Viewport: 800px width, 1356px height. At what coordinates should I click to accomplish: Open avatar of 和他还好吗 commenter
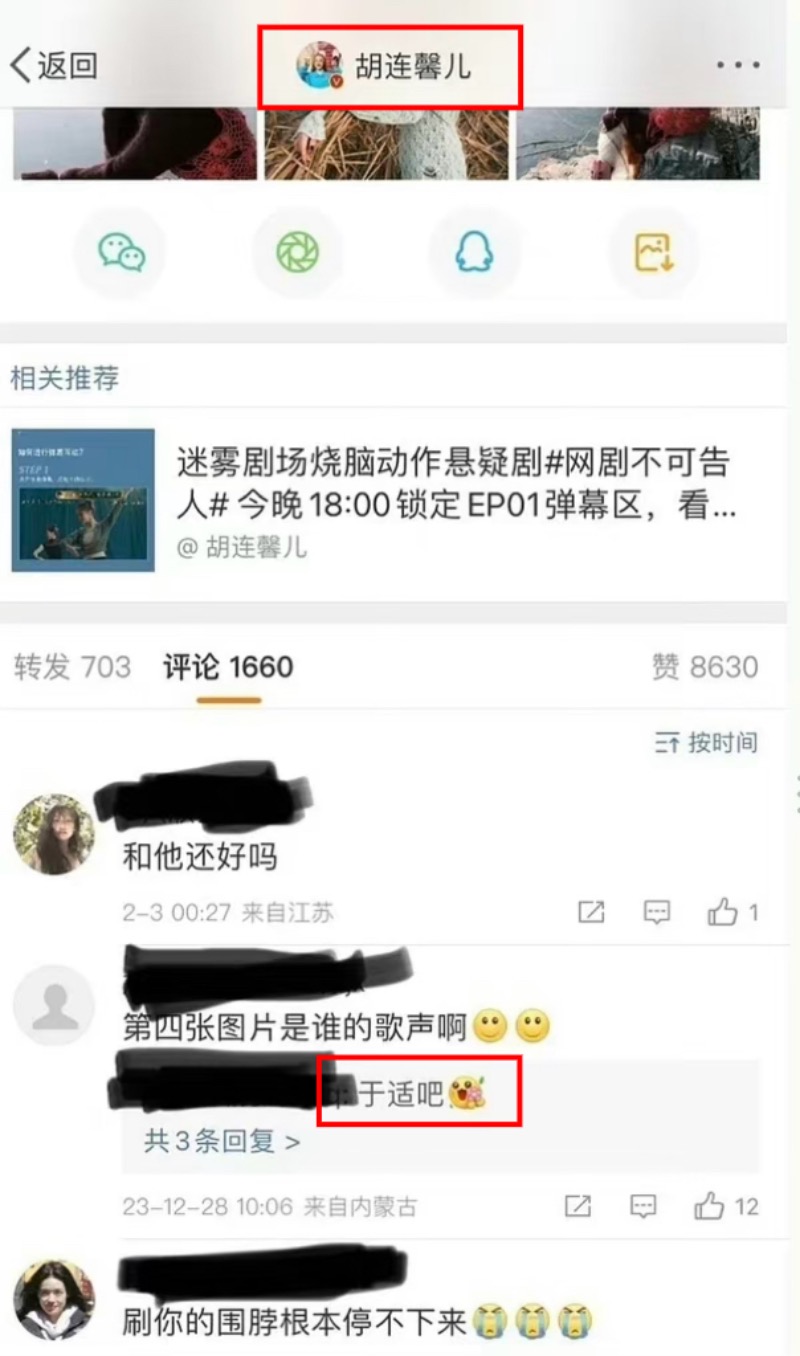tap(54, 834)
